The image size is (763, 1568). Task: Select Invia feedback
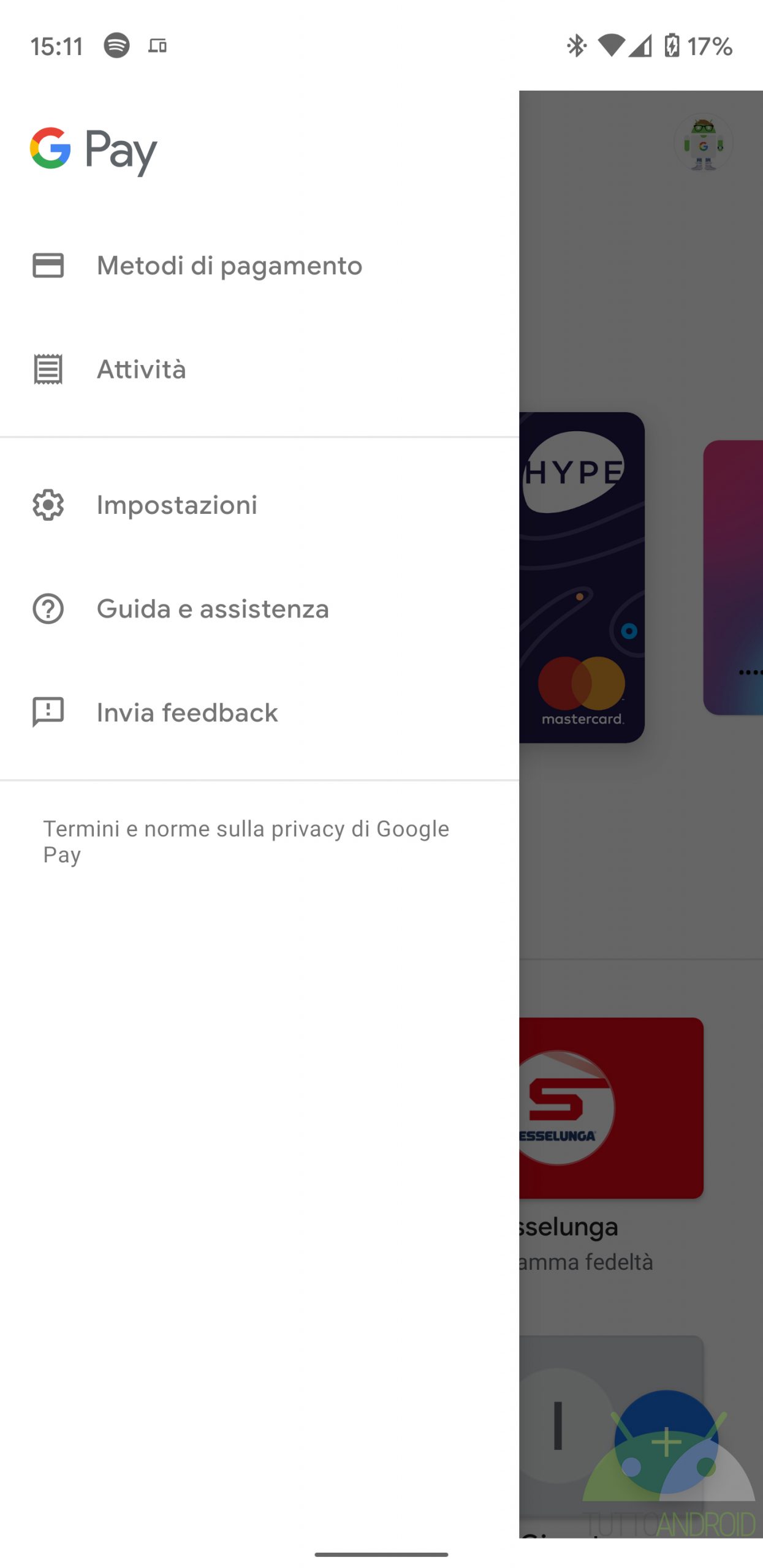259,712
